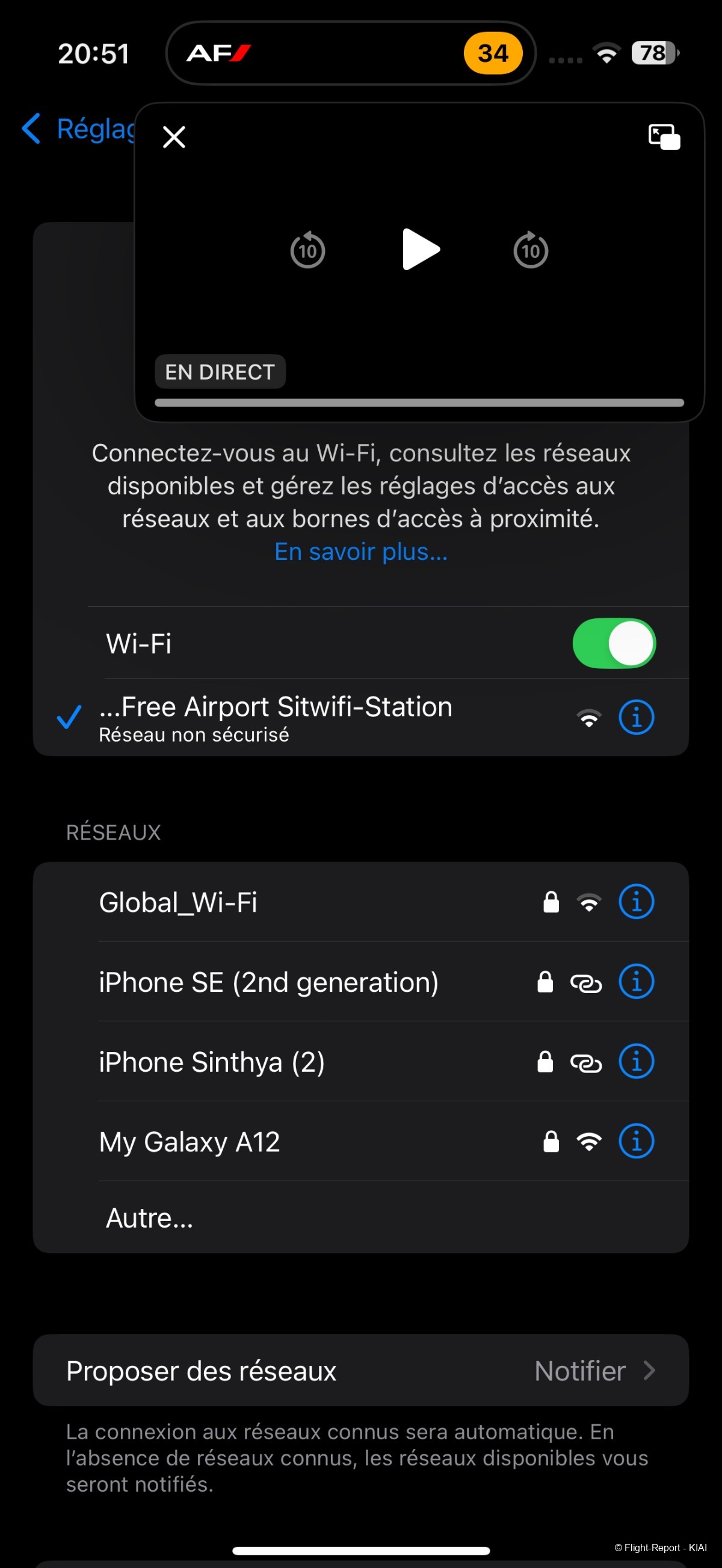Screen dimensions: 722x1568
Task: Show details for My Galaxy A12
Action: coord(636,1141)
